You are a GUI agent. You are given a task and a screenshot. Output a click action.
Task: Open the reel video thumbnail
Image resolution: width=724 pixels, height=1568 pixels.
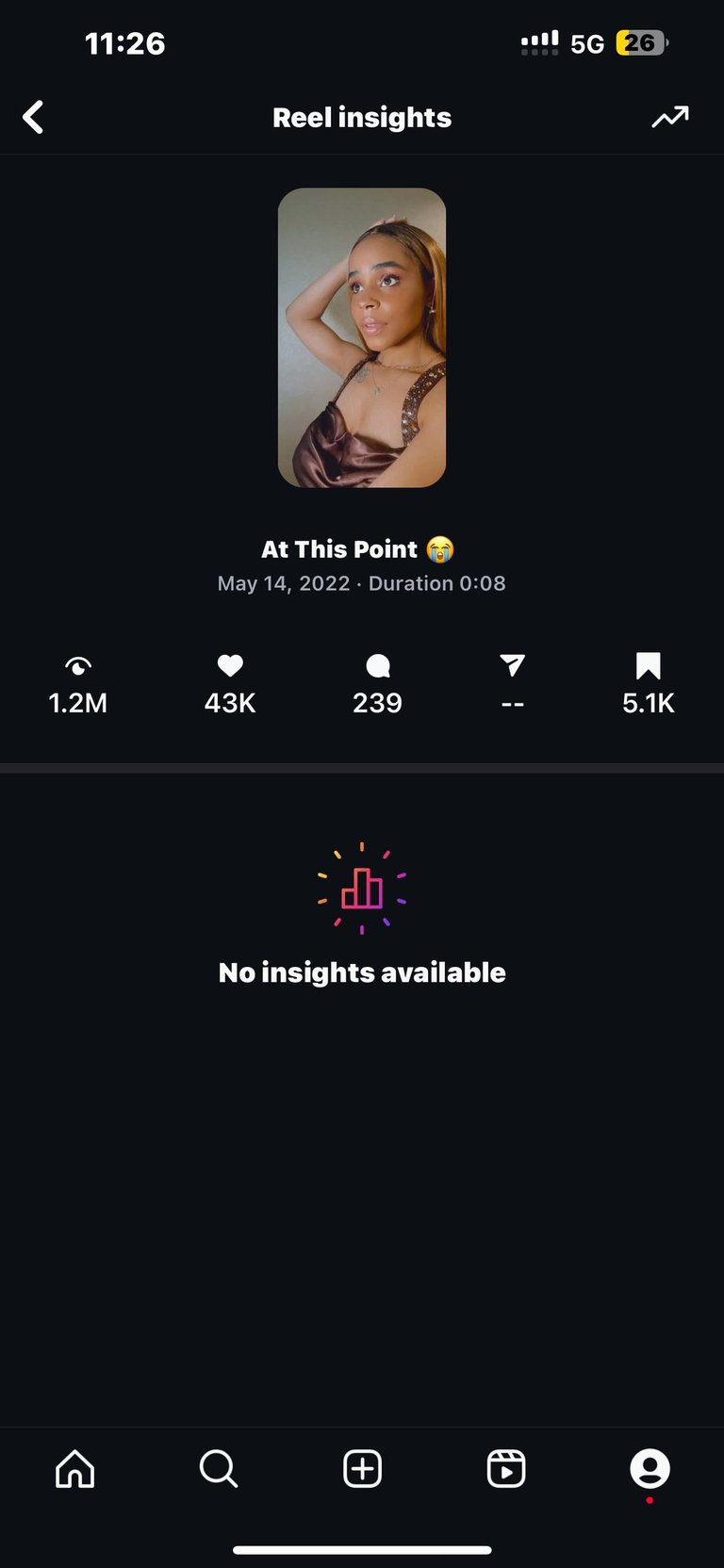[x=362, y=337]
